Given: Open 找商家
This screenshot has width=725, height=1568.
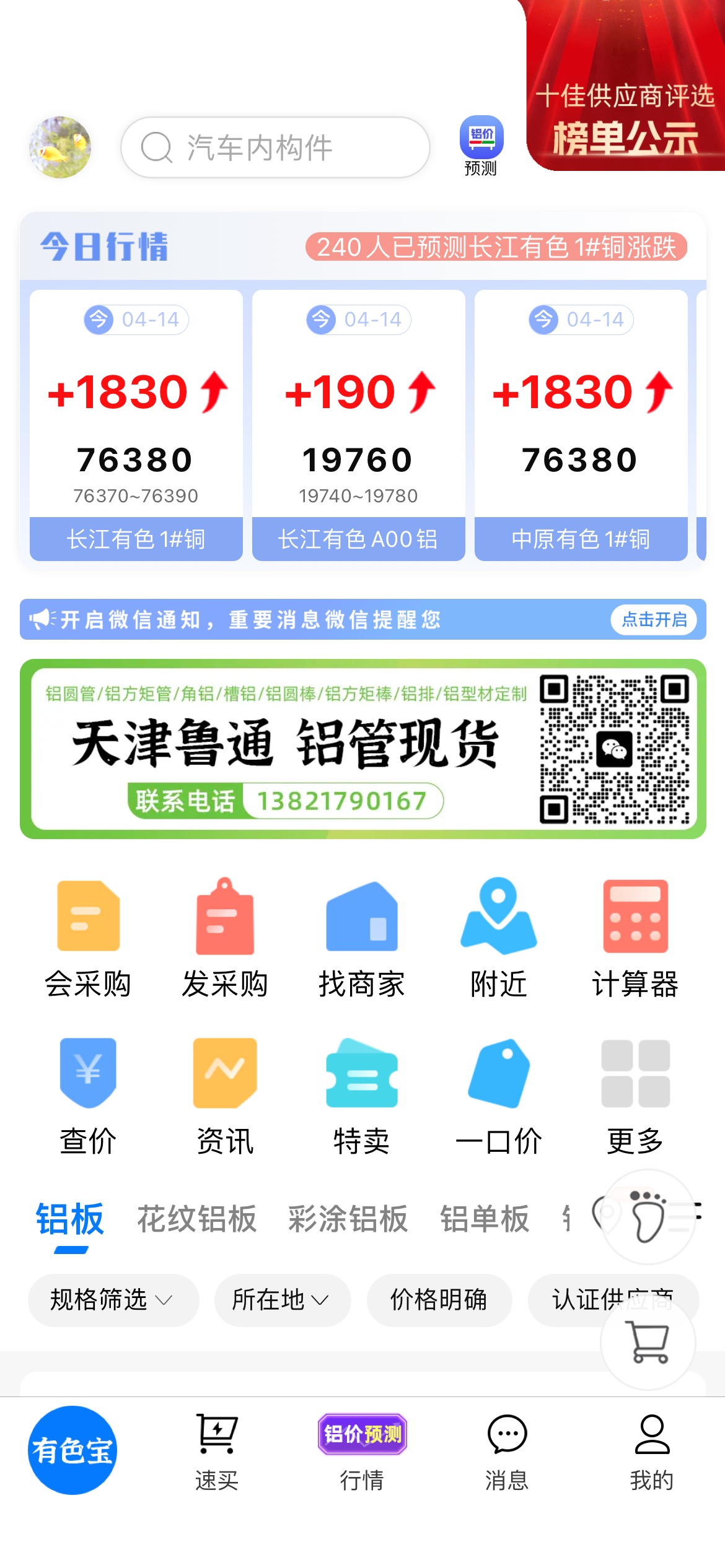Looking at the screenshot, I should click(361, 938).
